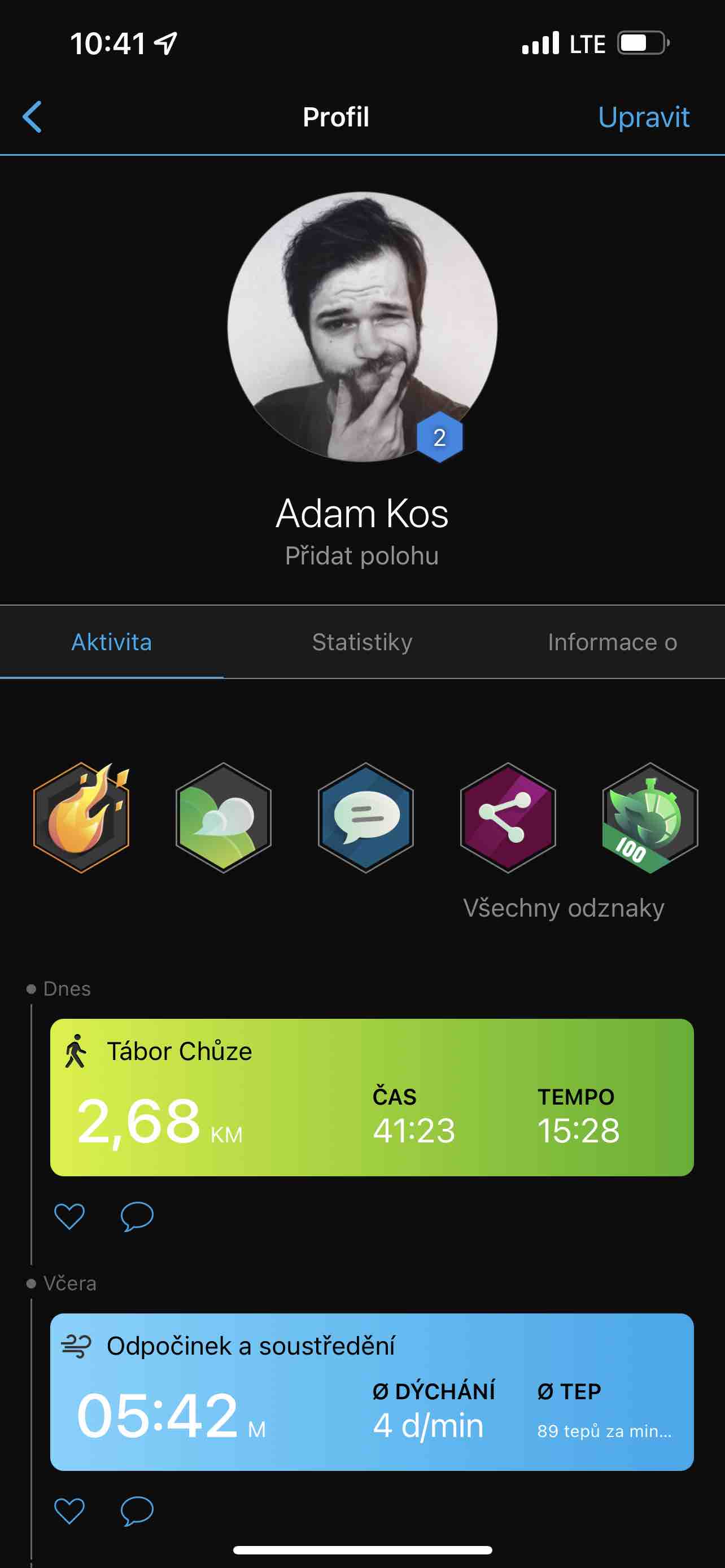This screenshot has height=1568, width=725.
Task: Open the Odpočinek a soustředění card
Action: click(x=372, y=1392)
